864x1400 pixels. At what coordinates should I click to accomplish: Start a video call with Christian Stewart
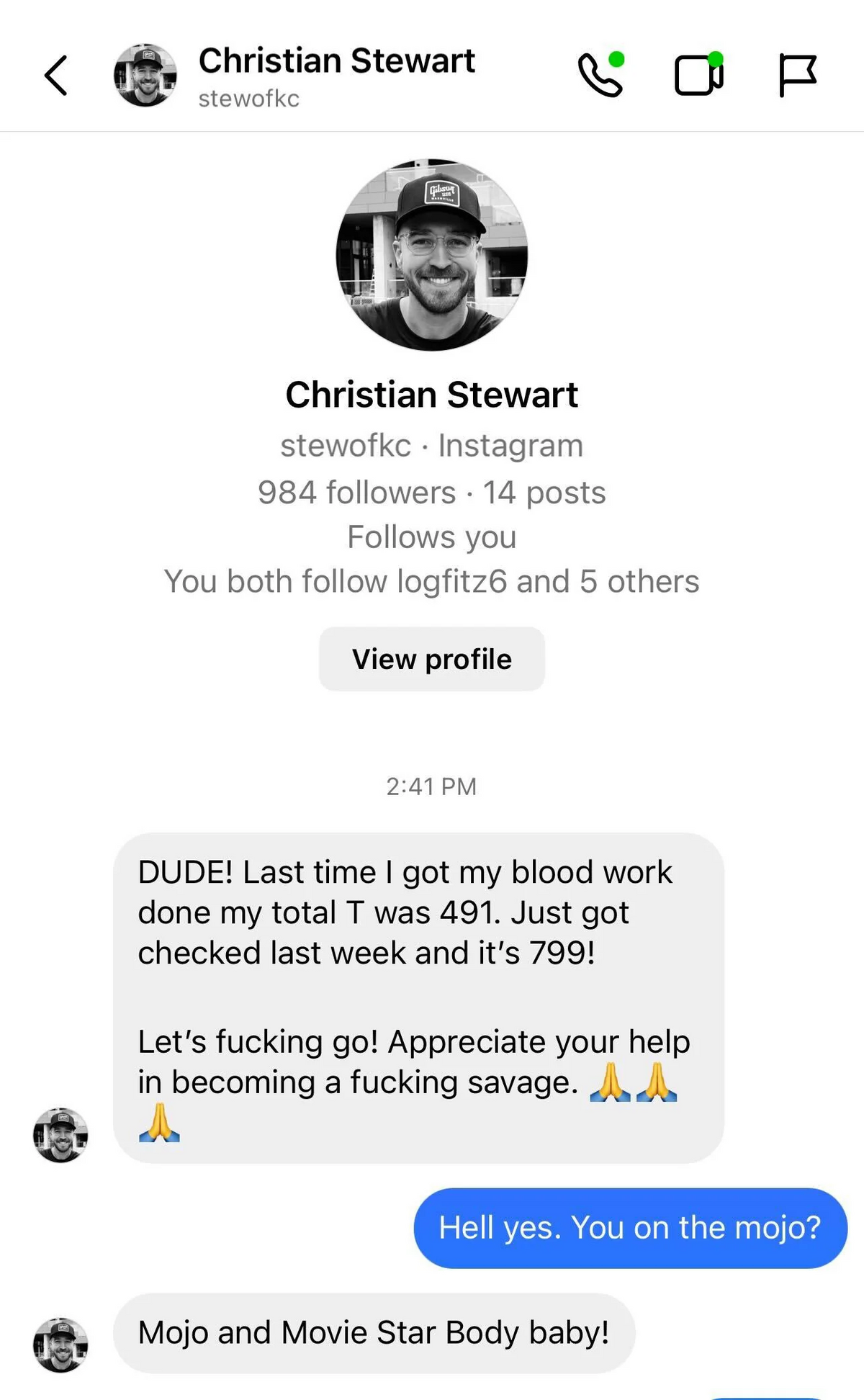click(x=698, y=75)
